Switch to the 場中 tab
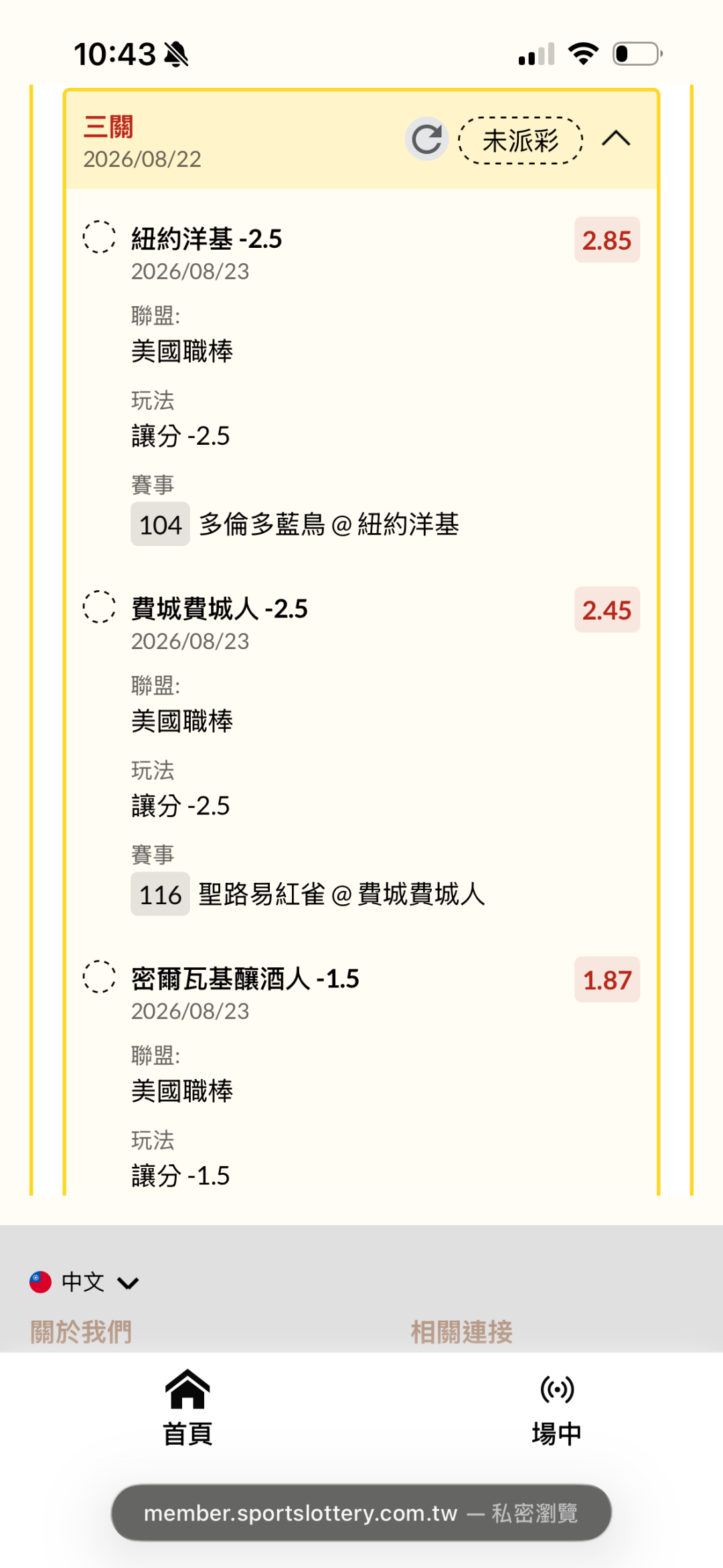 (557, 1407)
